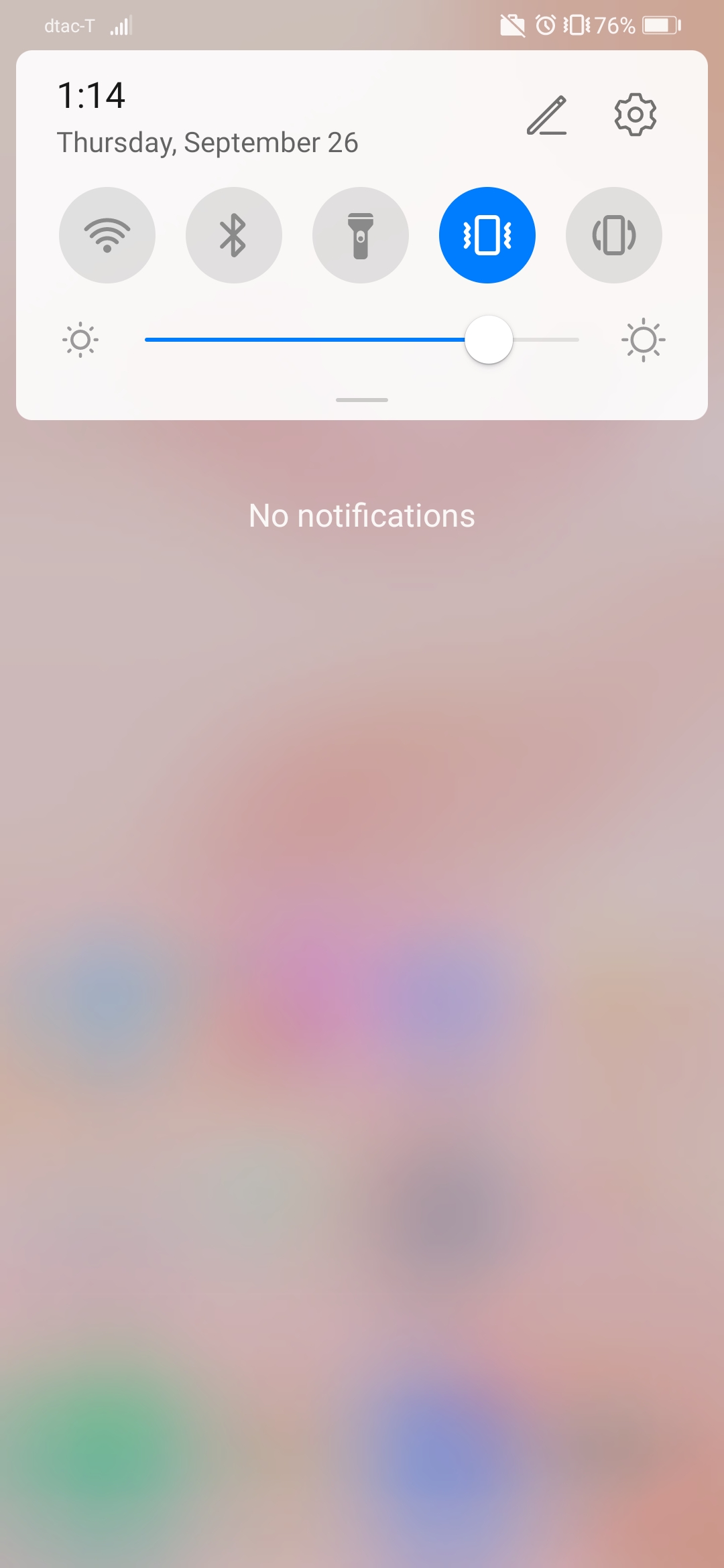Enable Bluetooth quick toggle
Image resolution: width=724 pixels, height=1568 pixels.
(x=233, y=235)
